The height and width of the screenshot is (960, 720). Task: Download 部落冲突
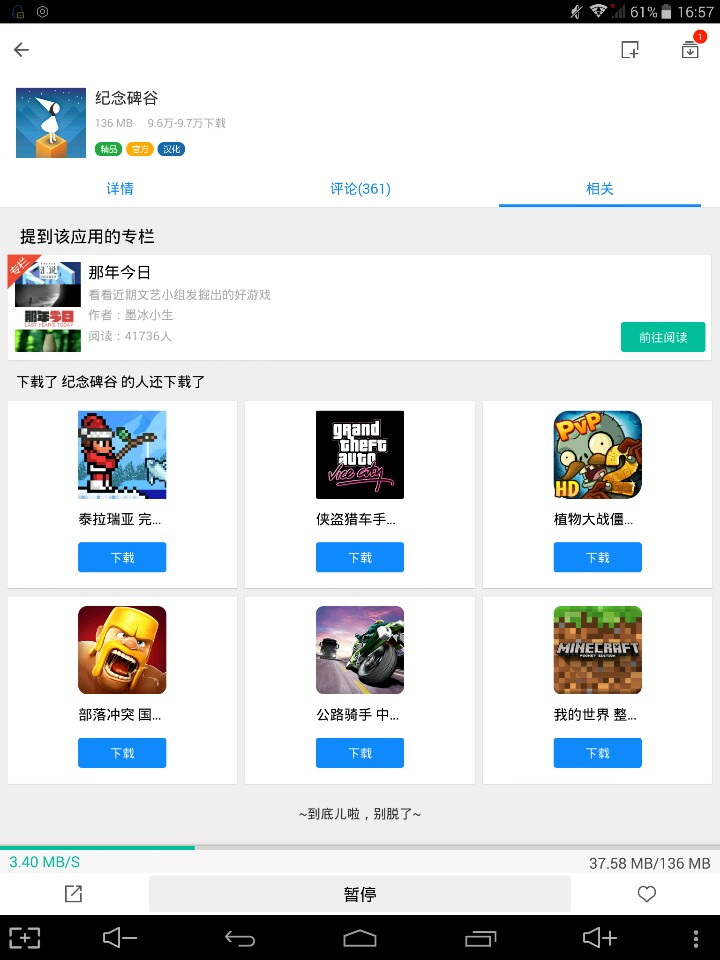[122, 753]
